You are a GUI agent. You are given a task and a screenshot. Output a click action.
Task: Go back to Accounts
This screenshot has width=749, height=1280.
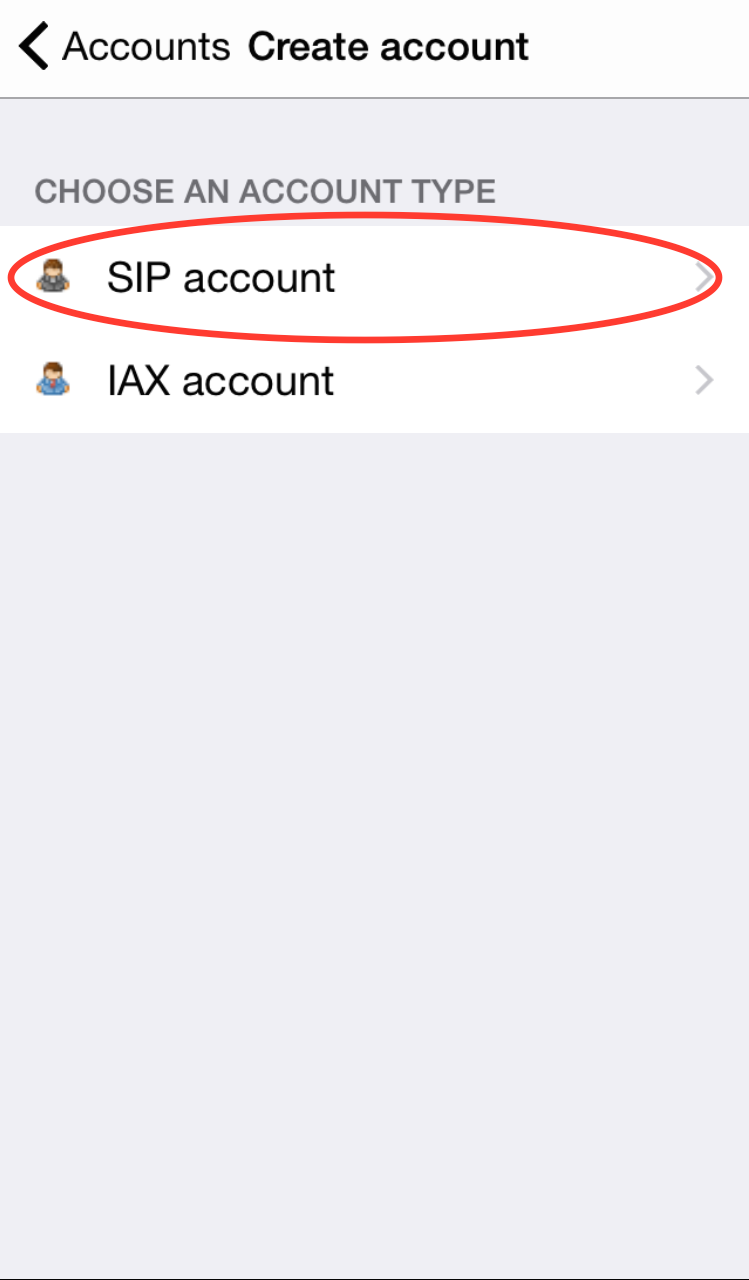[x=124, y=47]
